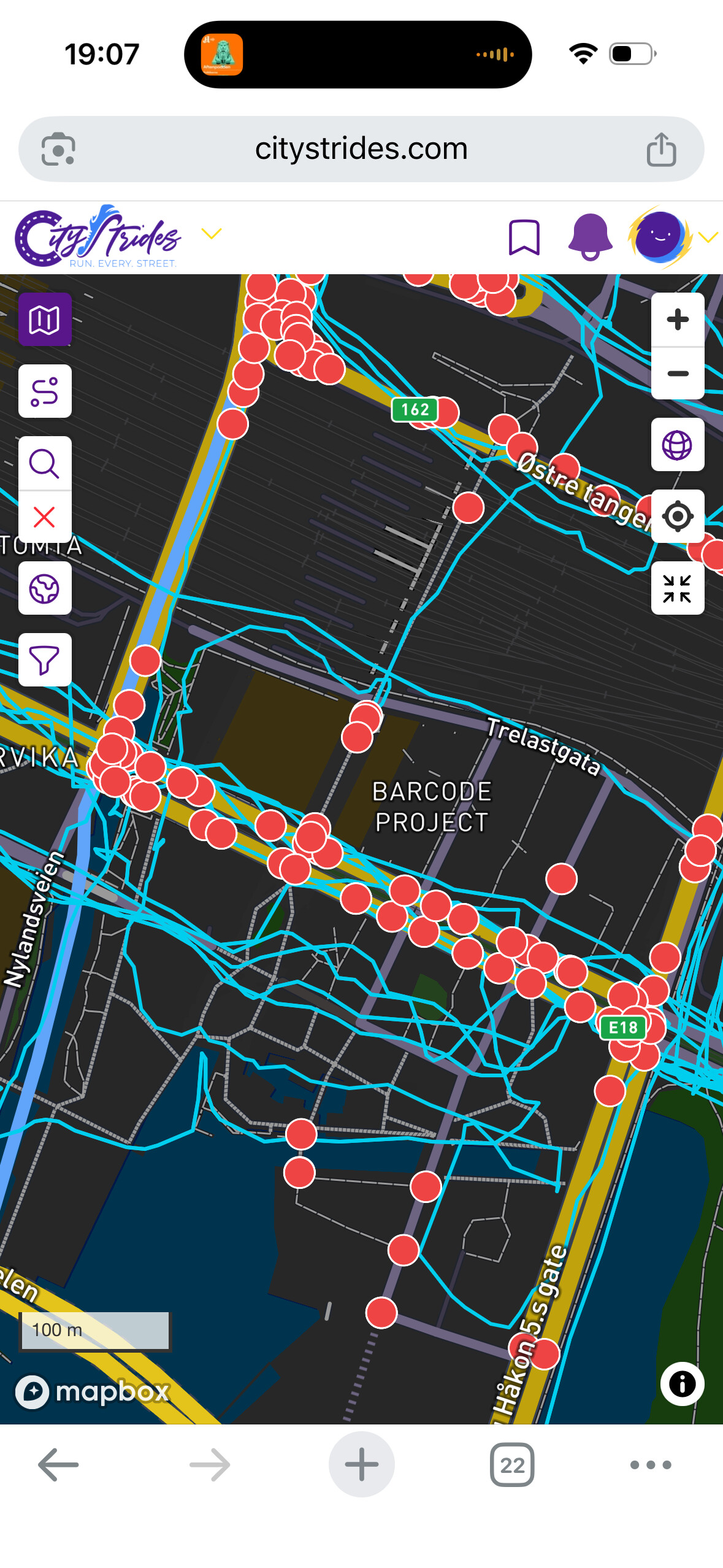Open the profile avatar menu
Viewport: 723px width, 1568px height.
pyautogui.click(x=660, y=237)
